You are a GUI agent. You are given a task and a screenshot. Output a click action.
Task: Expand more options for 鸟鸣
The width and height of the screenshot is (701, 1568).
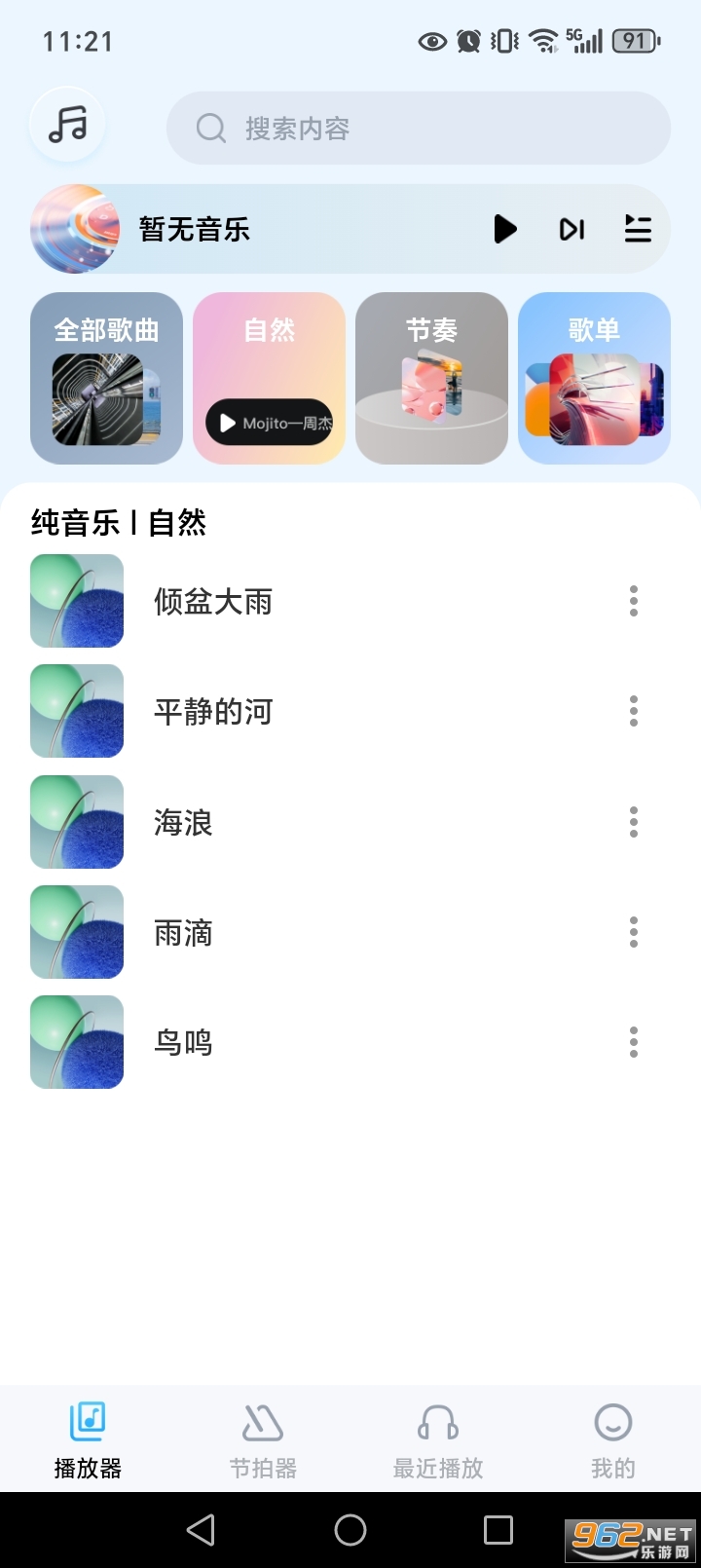click(634, 1042)
